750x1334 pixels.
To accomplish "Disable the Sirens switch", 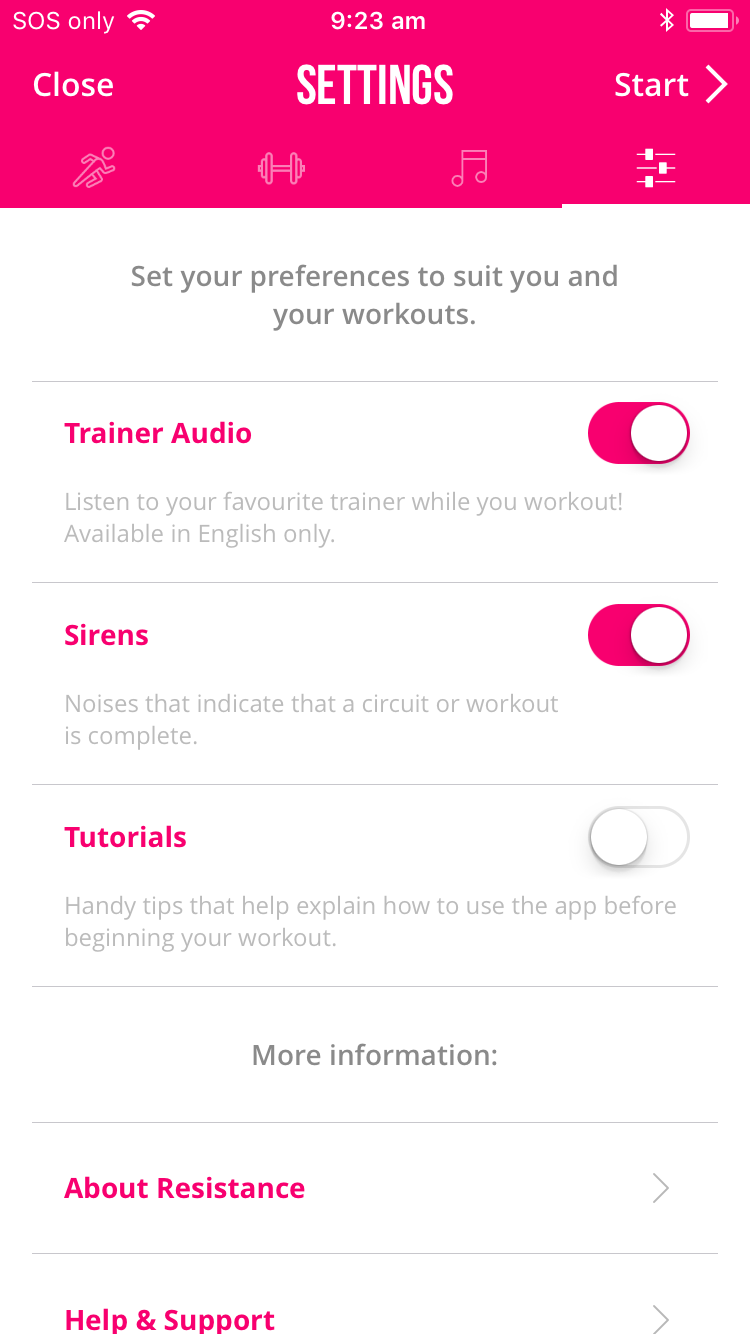I will click(x=639, y=635).
